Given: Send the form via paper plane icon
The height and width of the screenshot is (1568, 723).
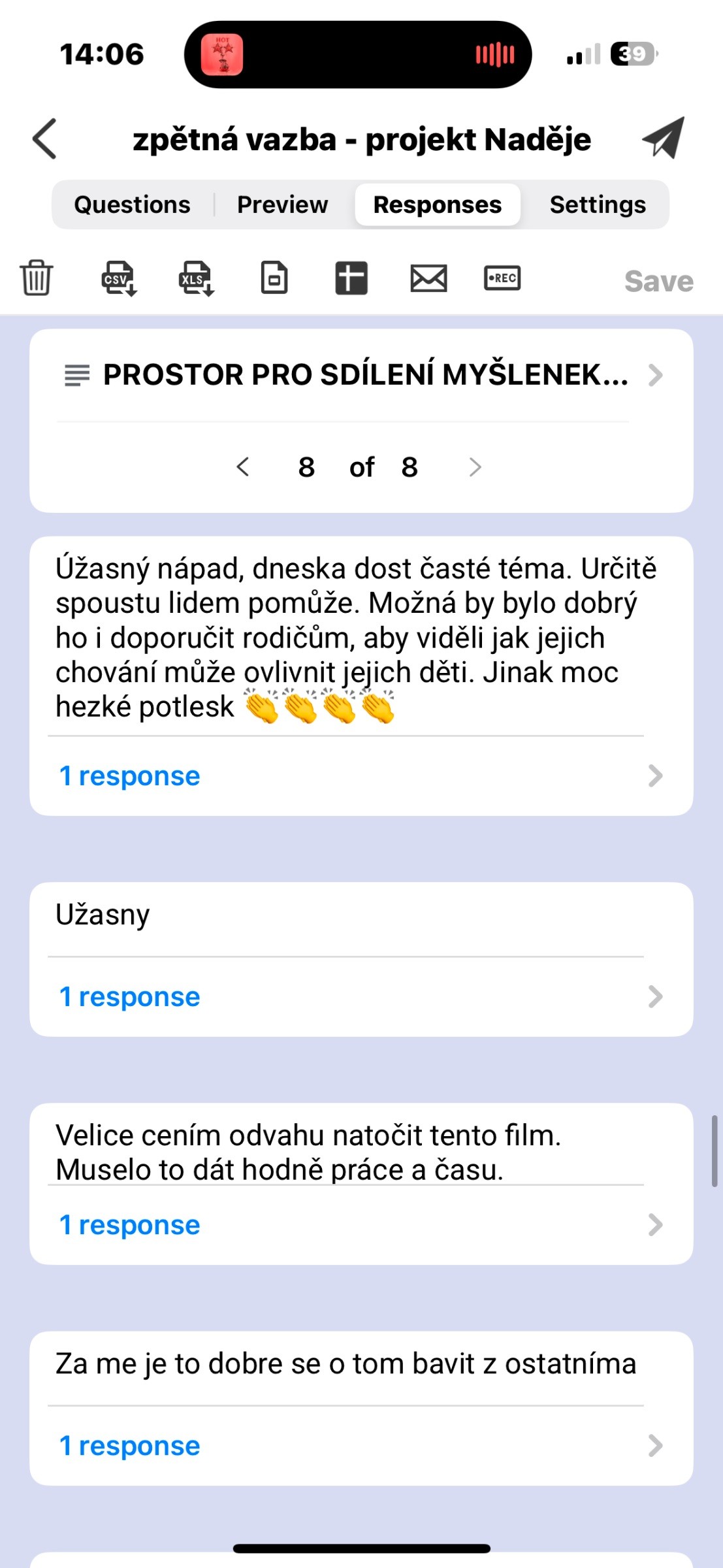Looking at the screenshot, I should tap(662, 138).
